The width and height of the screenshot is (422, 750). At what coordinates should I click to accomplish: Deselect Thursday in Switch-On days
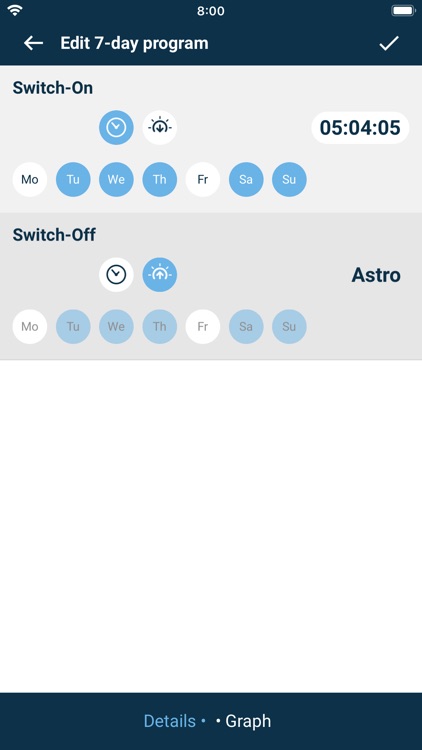[160, 179]
